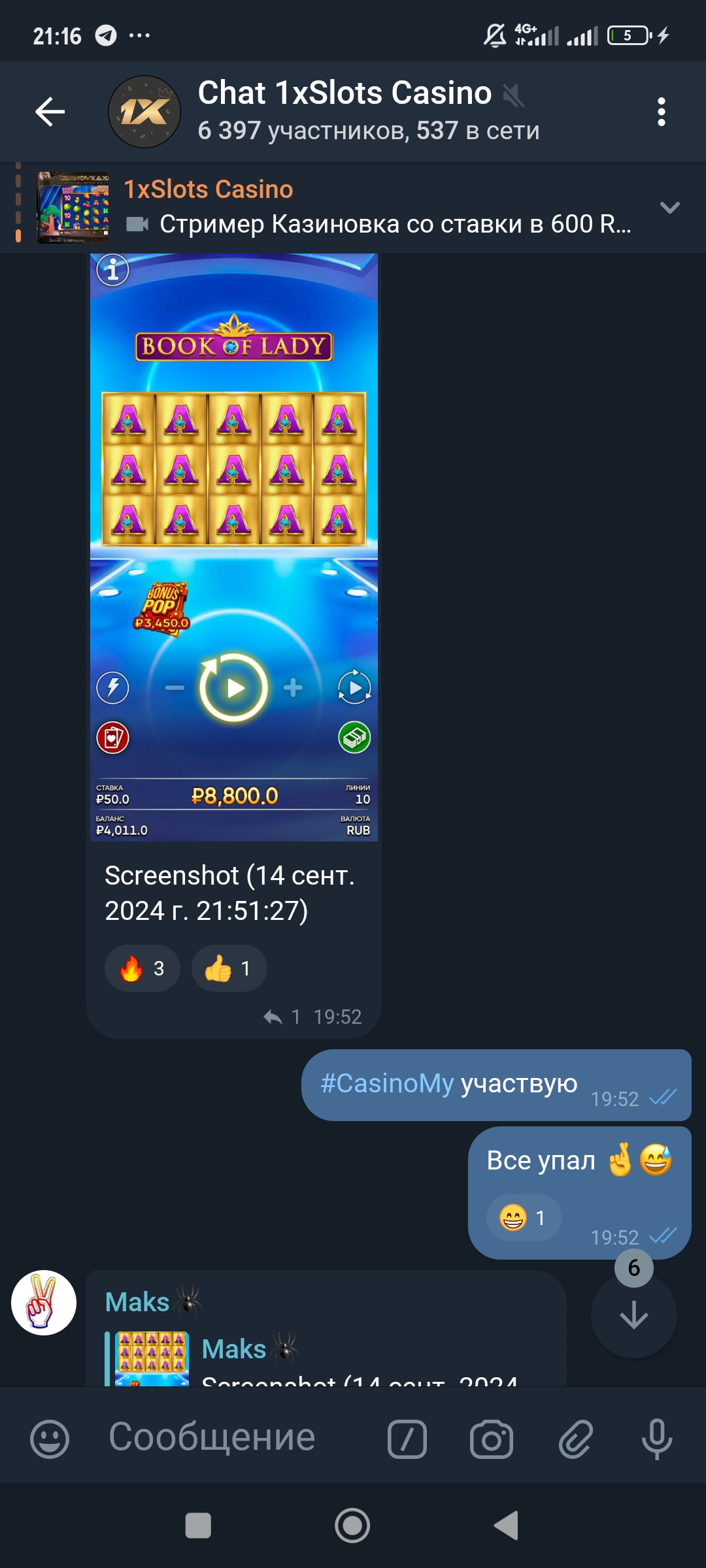The width and height of the screenshot is (706, 1568).
Task: Add a thumbs-up reaction to the screenshot
Action: click(x=229, y=968)
